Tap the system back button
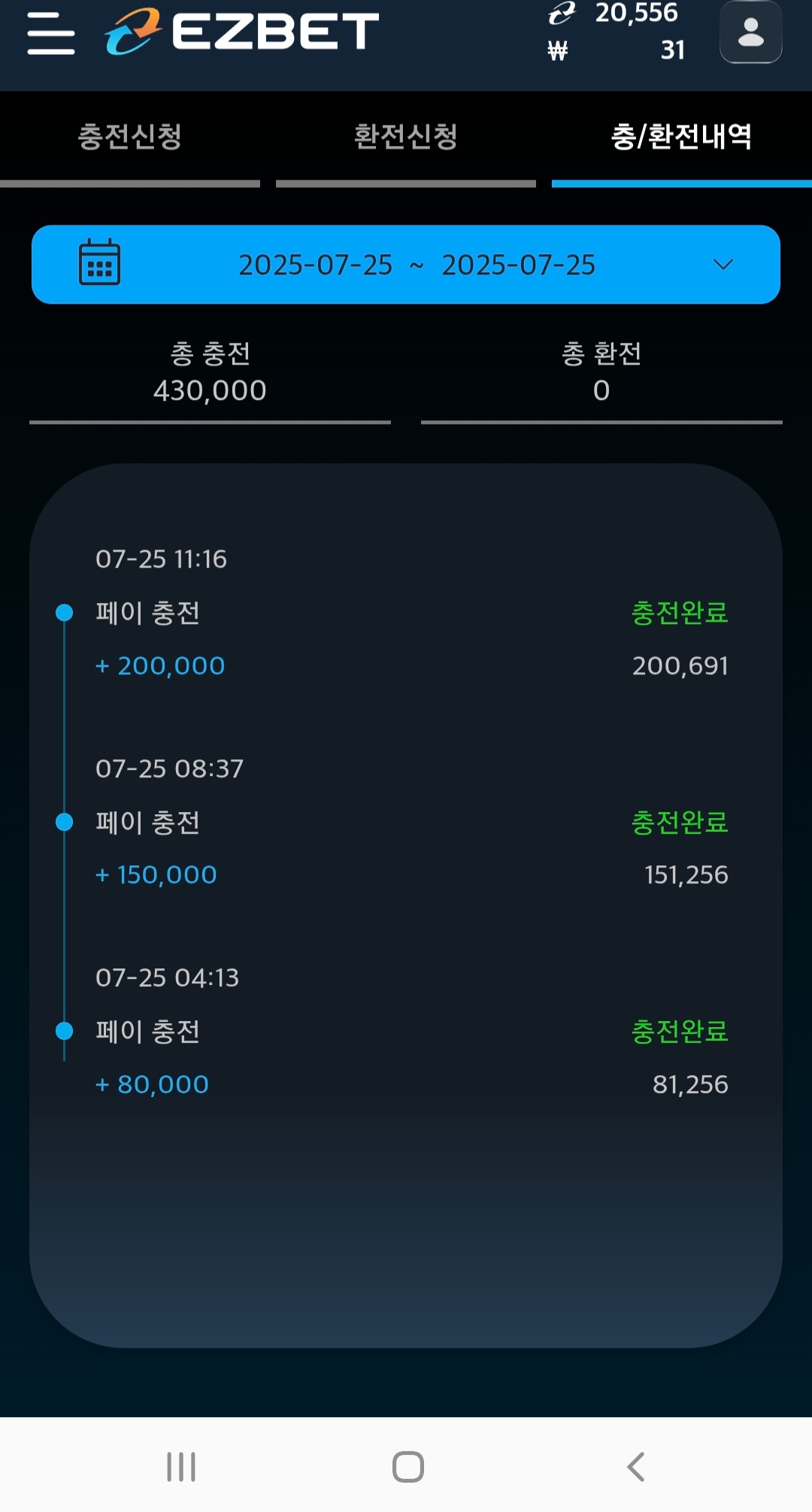 point(636,1466)
